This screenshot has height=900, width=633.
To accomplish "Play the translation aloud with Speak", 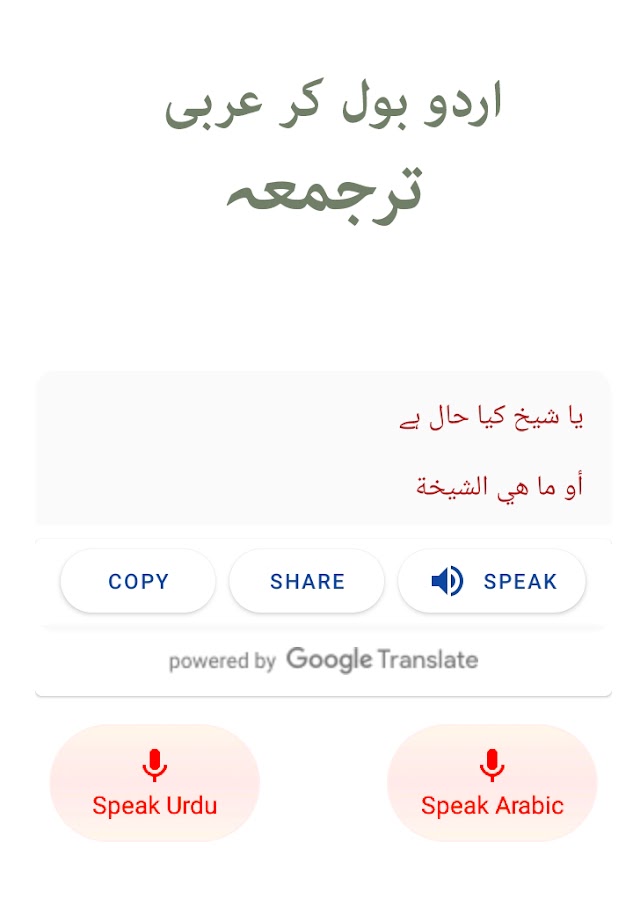I will point(492,581).
